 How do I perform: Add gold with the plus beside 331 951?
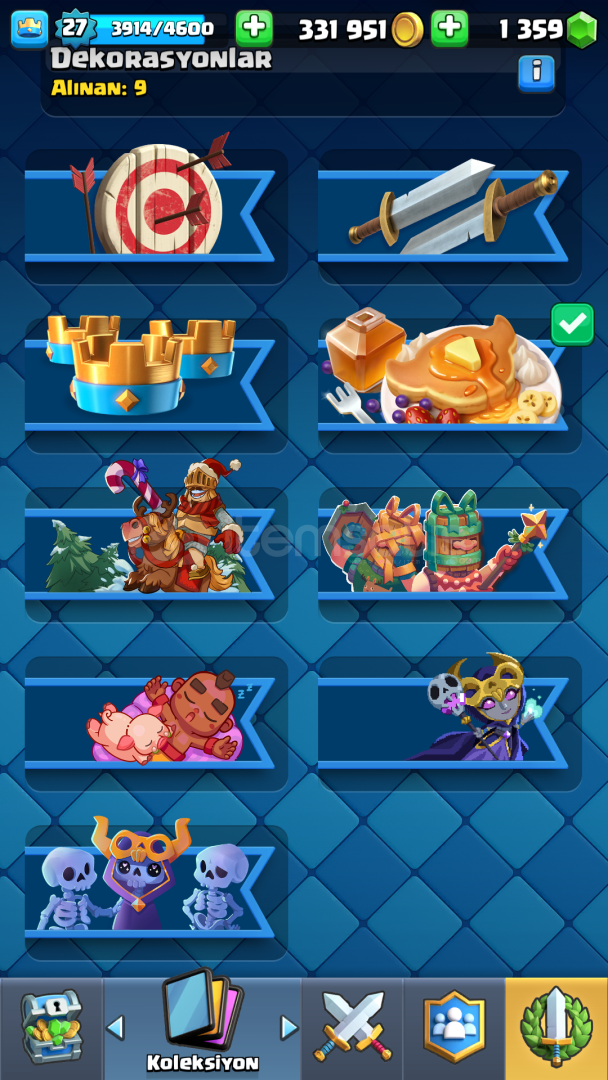pyautogui.click(x=450, y=28)
